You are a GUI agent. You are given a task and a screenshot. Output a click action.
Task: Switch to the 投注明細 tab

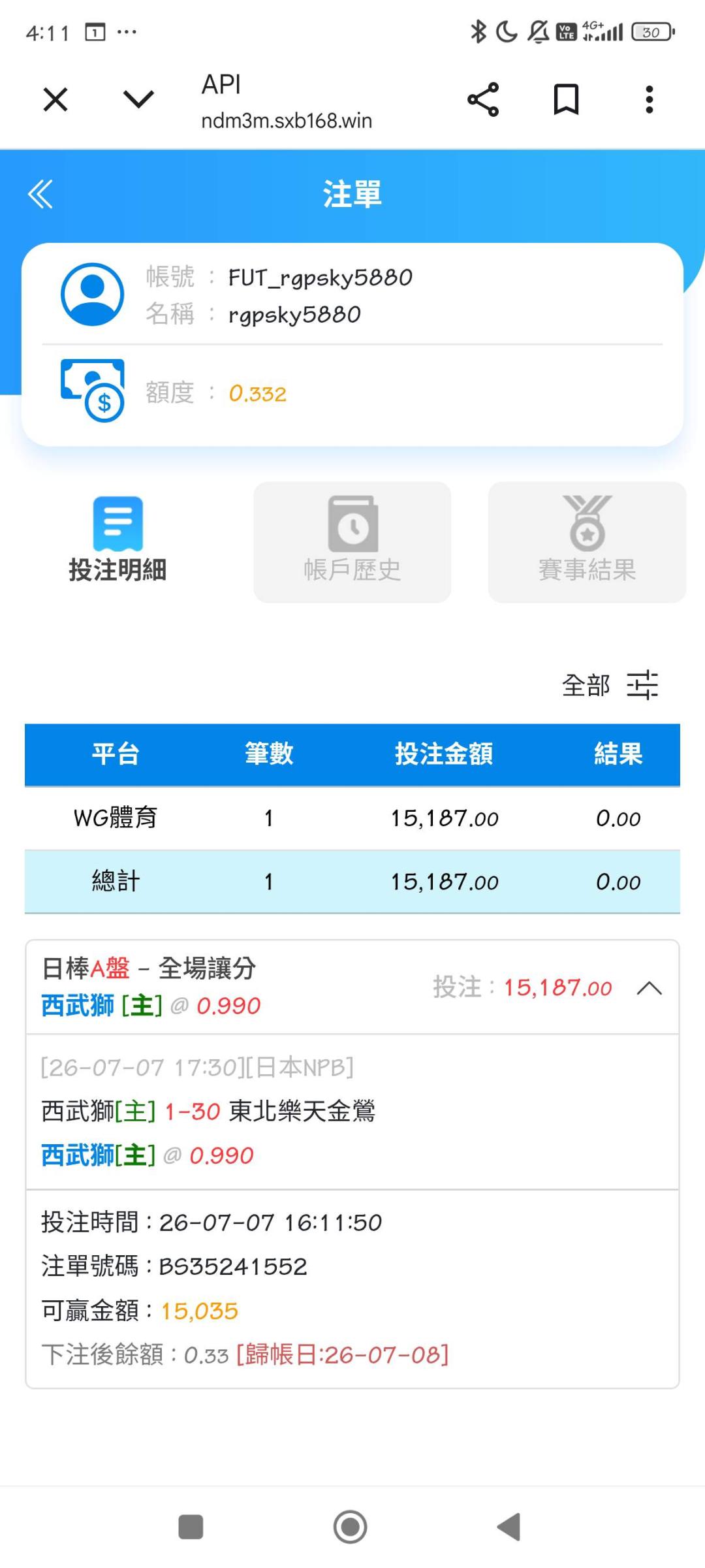(117, 541)
